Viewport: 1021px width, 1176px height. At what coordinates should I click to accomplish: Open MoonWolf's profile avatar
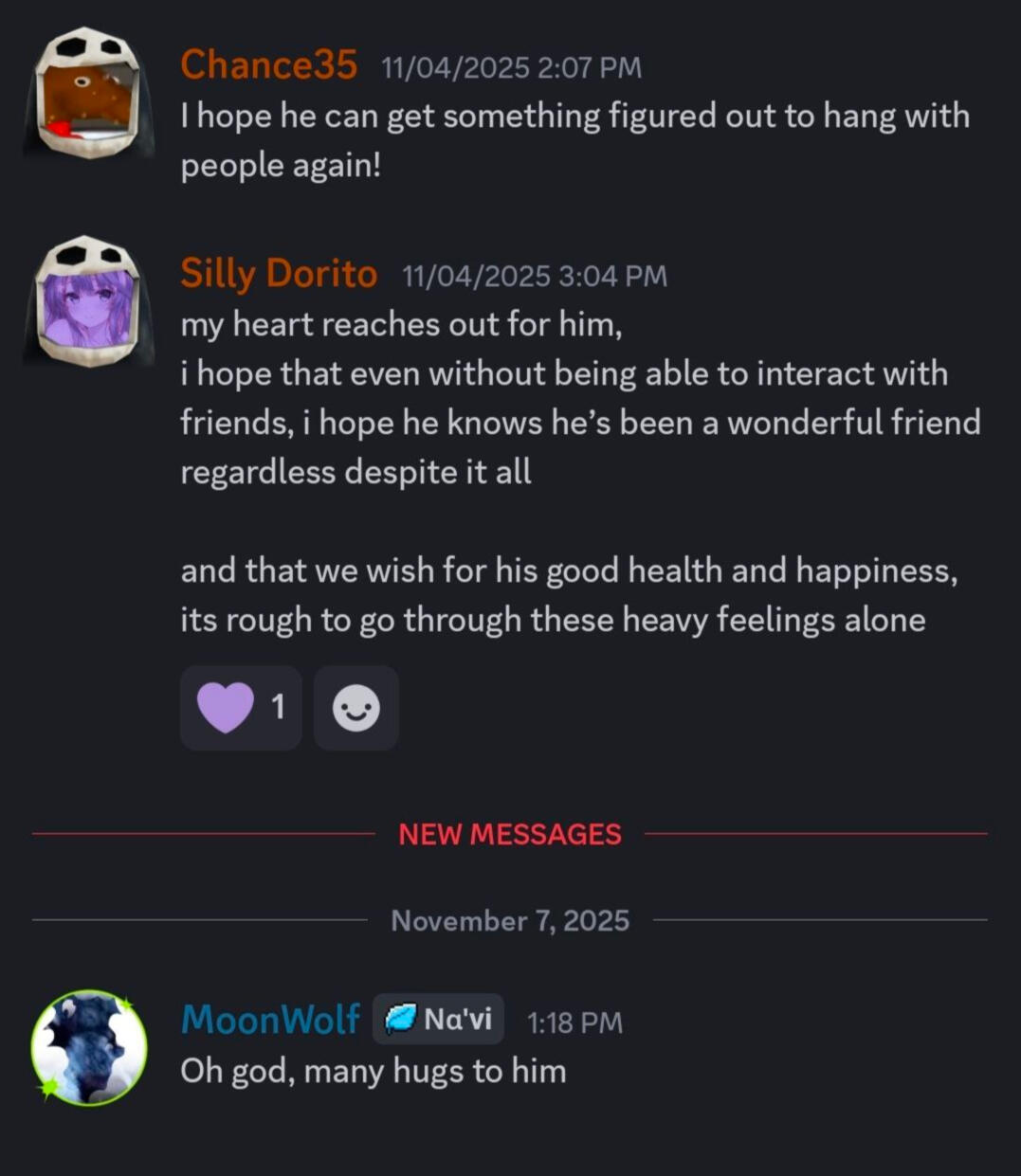tap(89, 1047)
